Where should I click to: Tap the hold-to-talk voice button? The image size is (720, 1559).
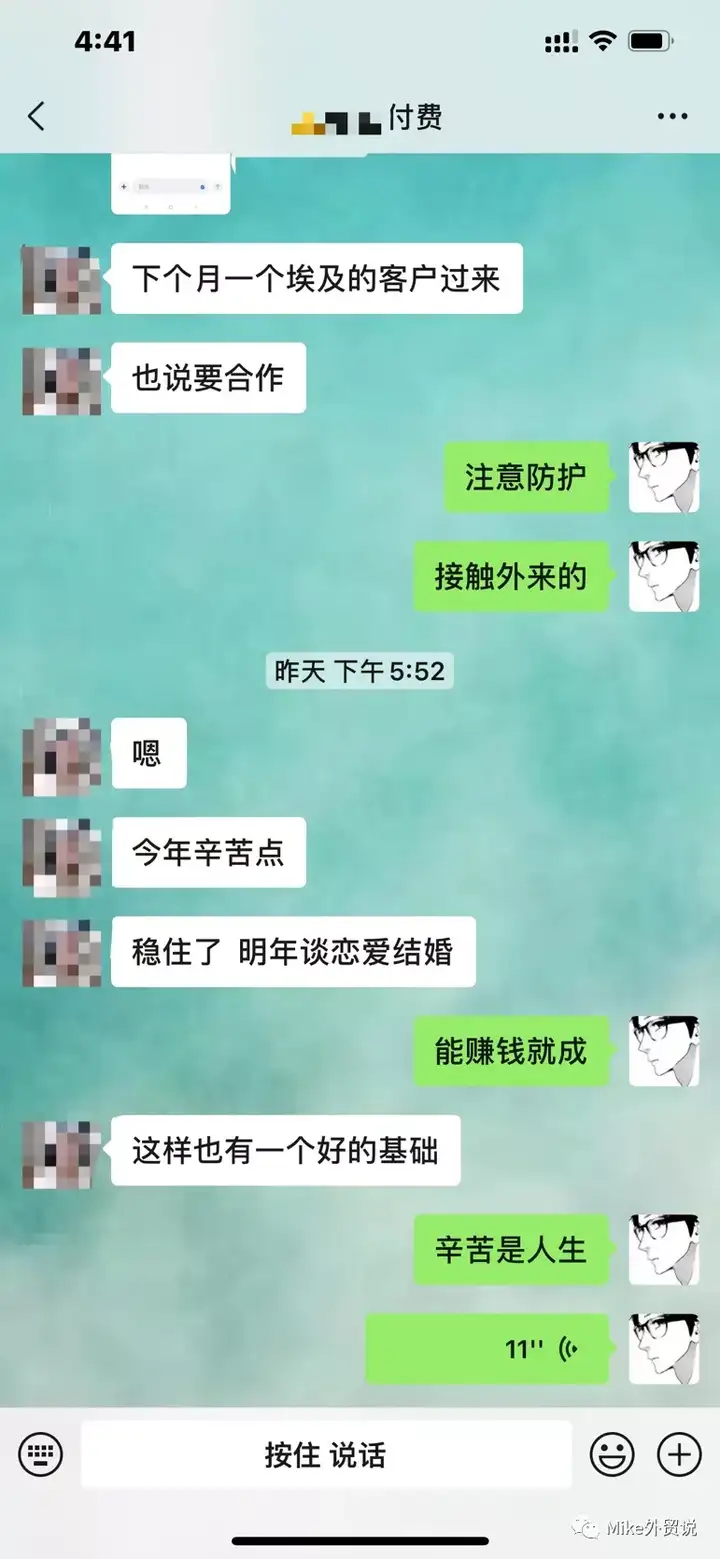click(x=326, y=1454)
